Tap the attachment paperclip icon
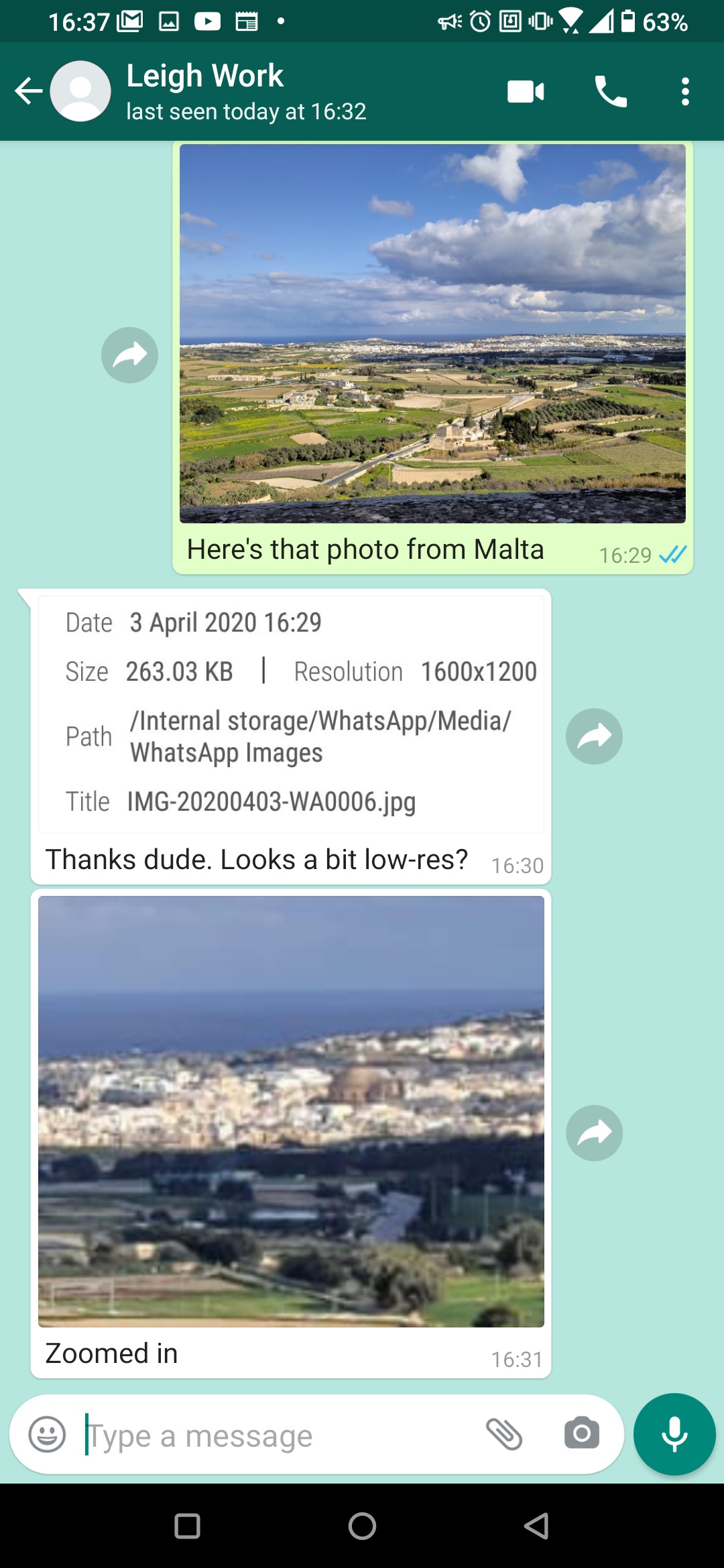Image resolution: width=724 pixels, height=1568 pixels. (504, 1434)
